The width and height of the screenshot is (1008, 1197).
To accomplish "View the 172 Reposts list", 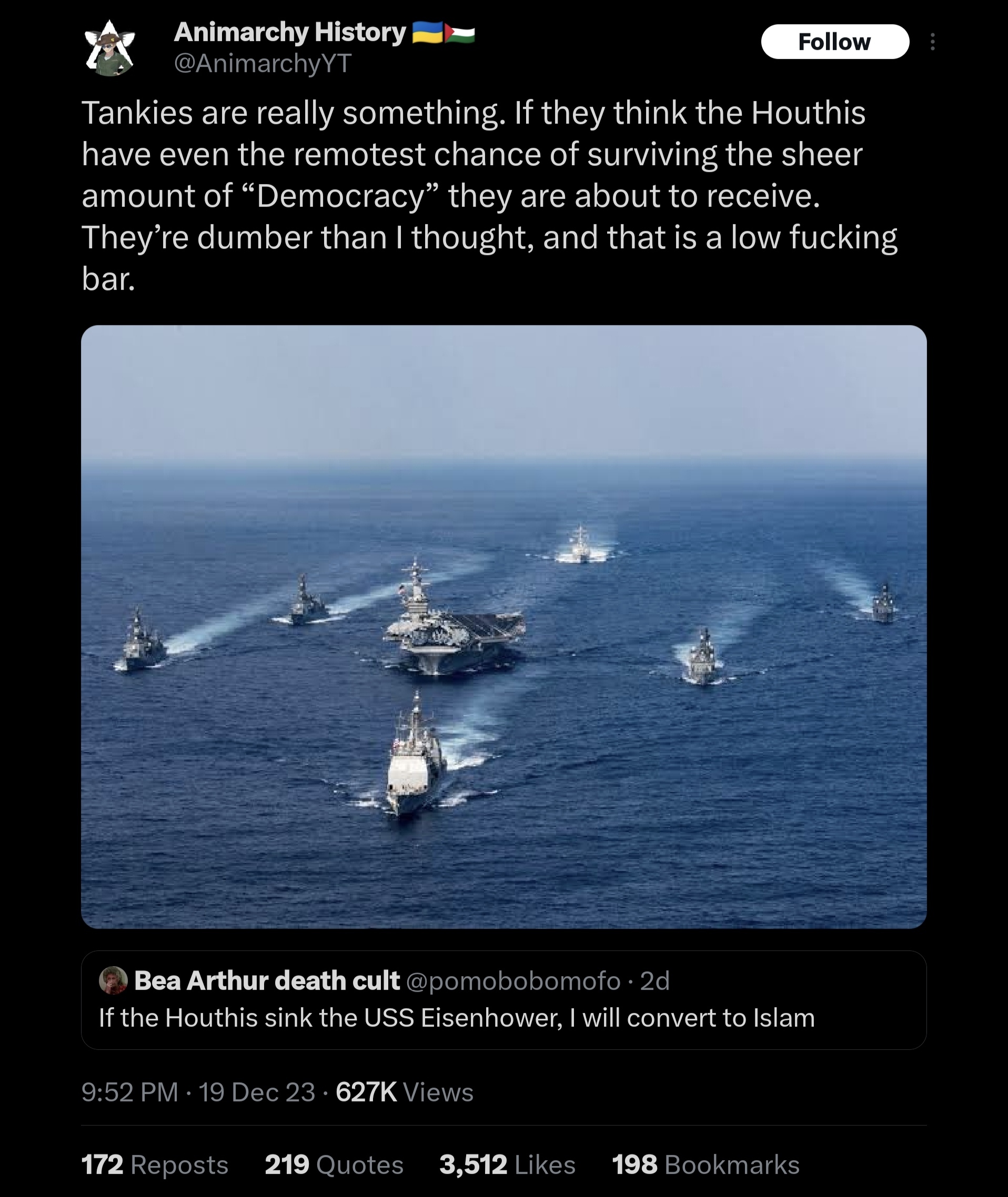I will click(155, 1165).
